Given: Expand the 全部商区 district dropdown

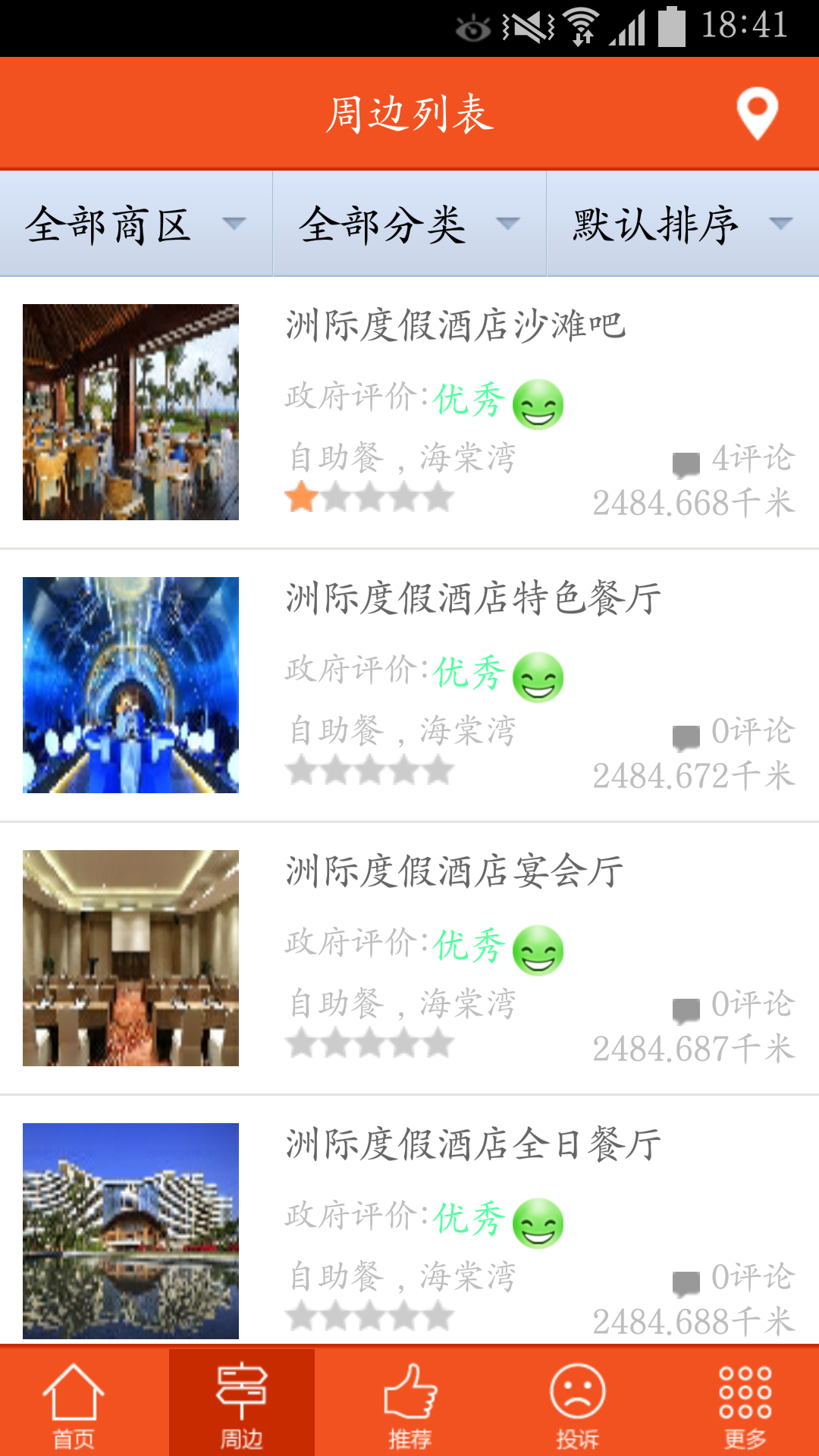Looking at the screenshot, I should (x=136, y=224).
